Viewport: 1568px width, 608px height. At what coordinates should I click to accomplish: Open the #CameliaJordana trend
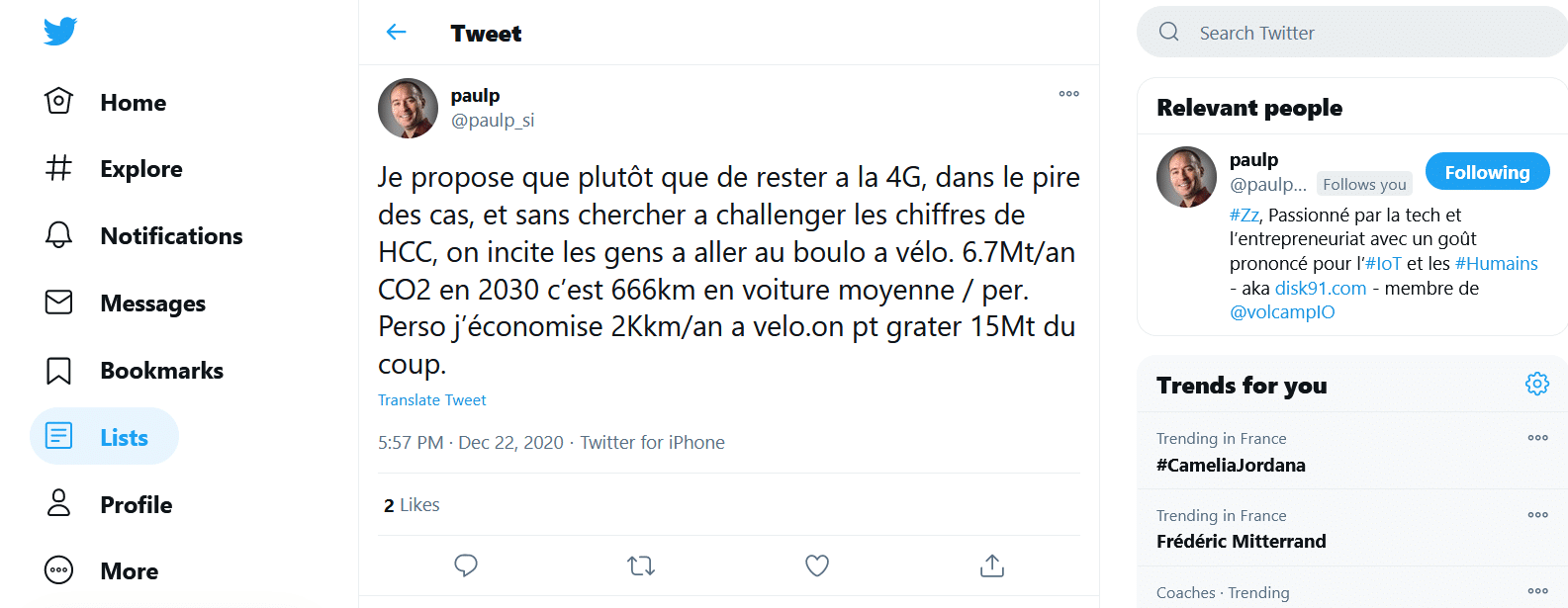point(1231,465)
